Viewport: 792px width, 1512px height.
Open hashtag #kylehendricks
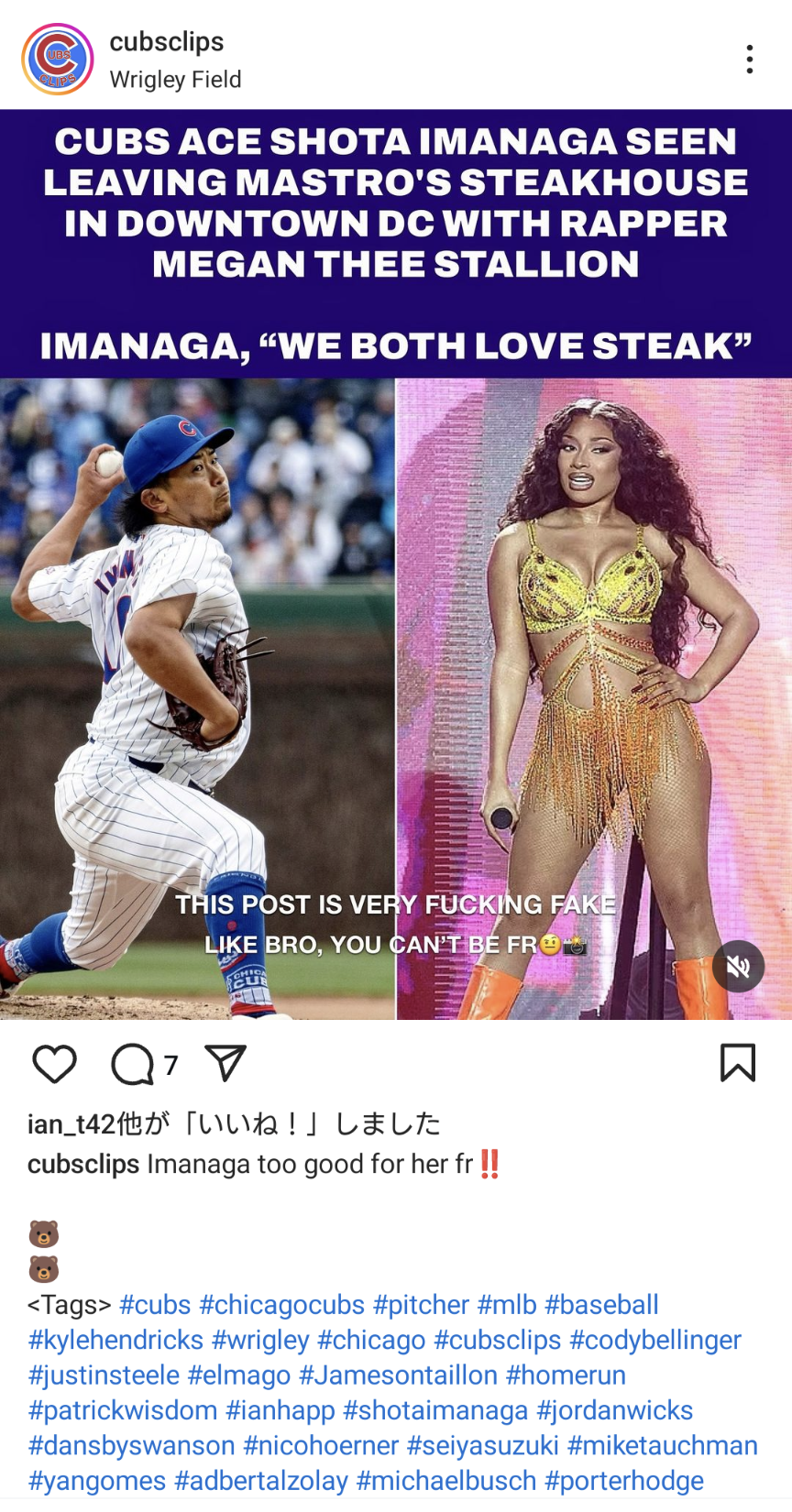(x=115, y=1340)
